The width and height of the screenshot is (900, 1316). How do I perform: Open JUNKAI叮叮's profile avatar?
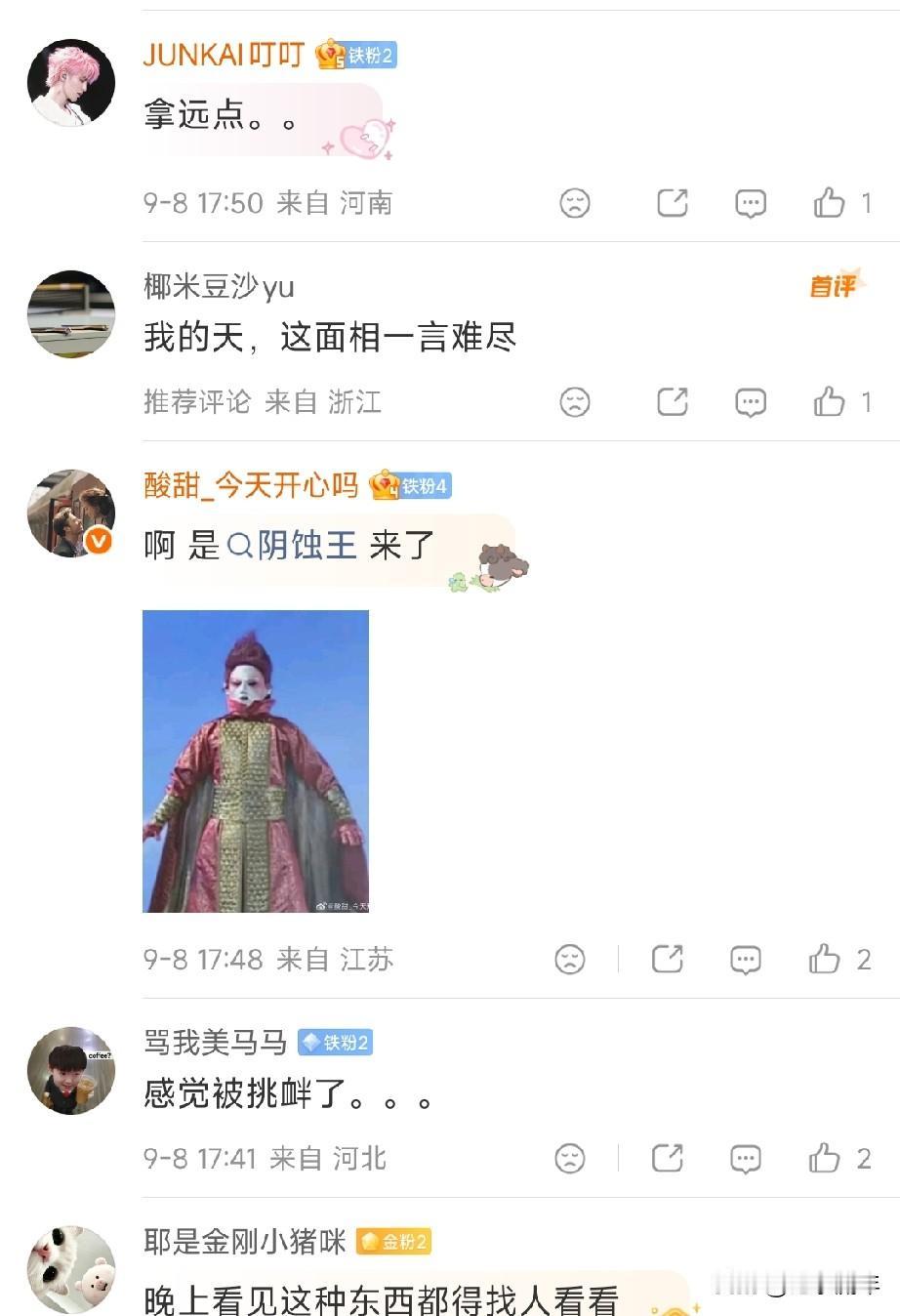[71, 84]
